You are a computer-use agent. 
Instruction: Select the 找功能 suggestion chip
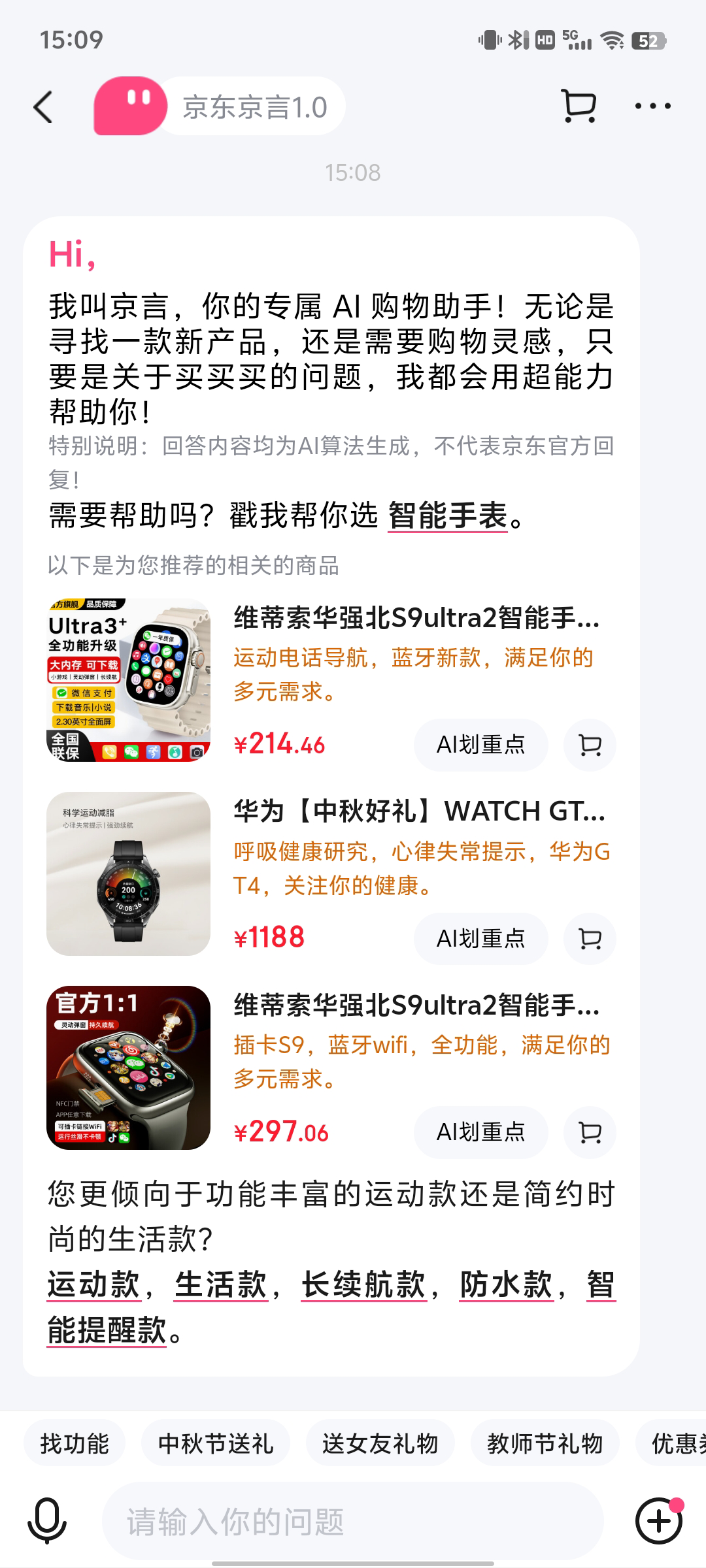click(74, 1444)
